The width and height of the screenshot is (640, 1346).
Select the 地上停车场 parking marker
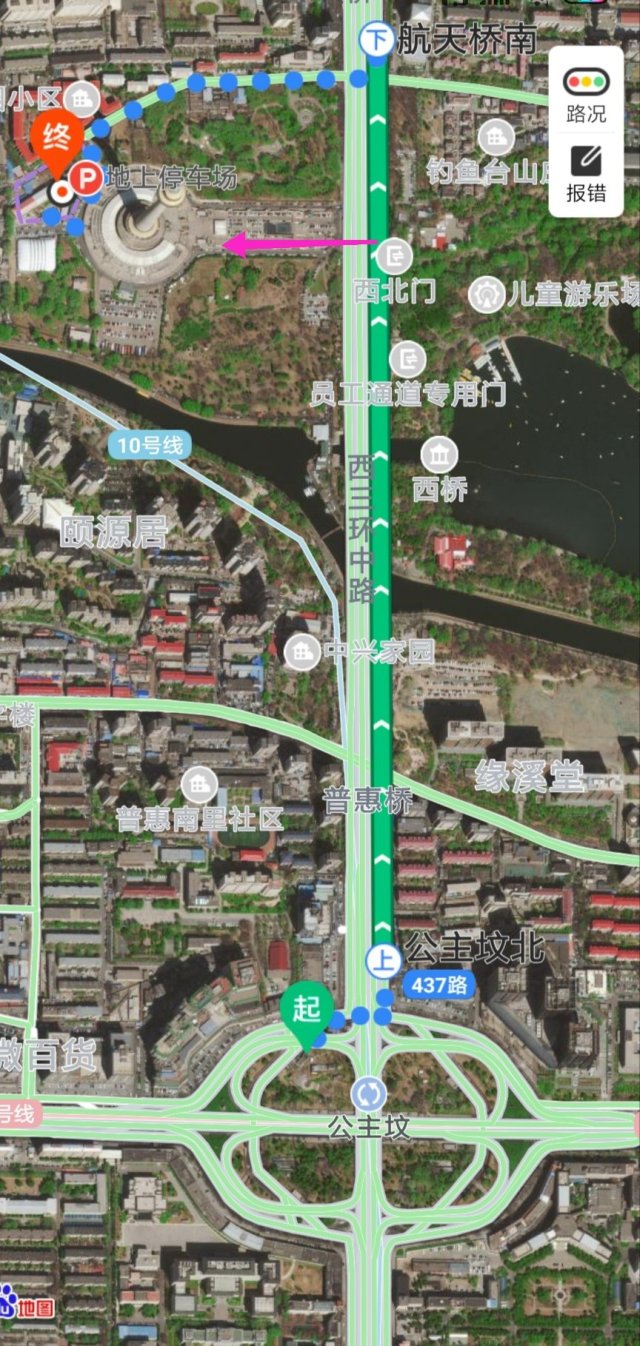(89, 179)
